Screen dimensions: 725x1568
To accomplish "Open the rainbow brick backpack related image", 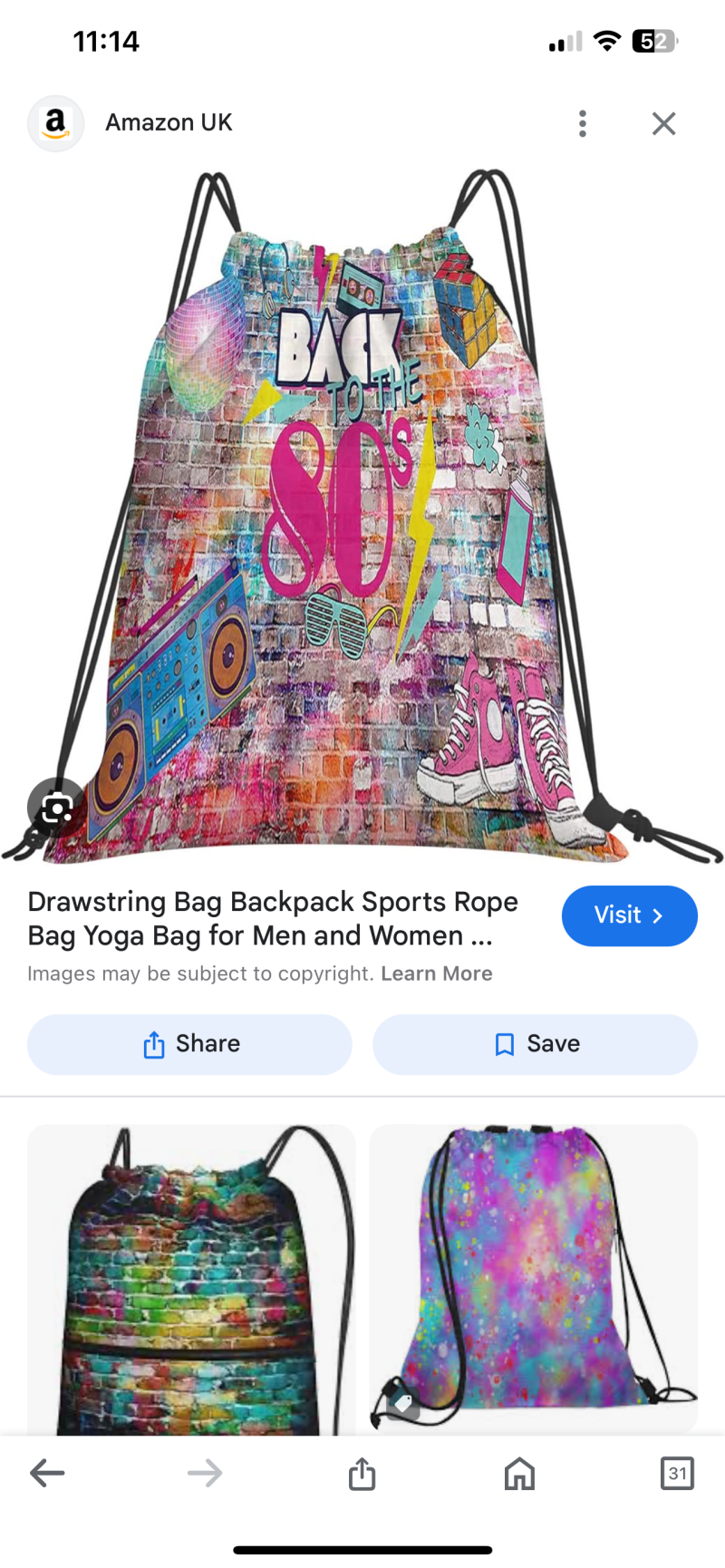I will pyautogui.click(x=191, y=1278).
